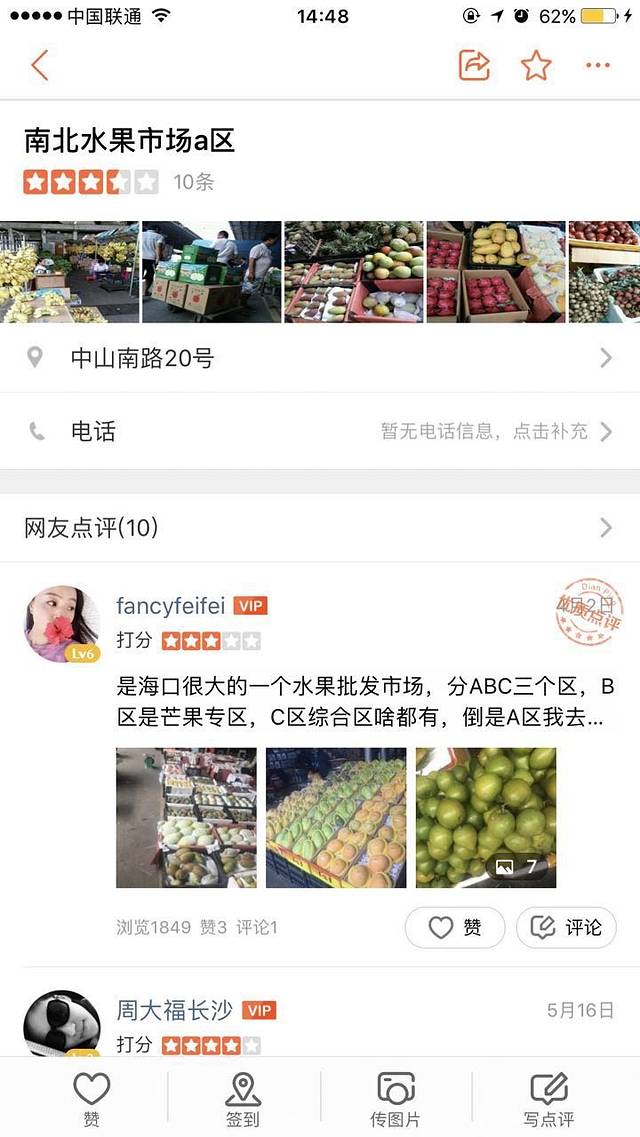Like fancyfeifei's review with the 赞 button

pyautogui.click(x=455, y=927)
